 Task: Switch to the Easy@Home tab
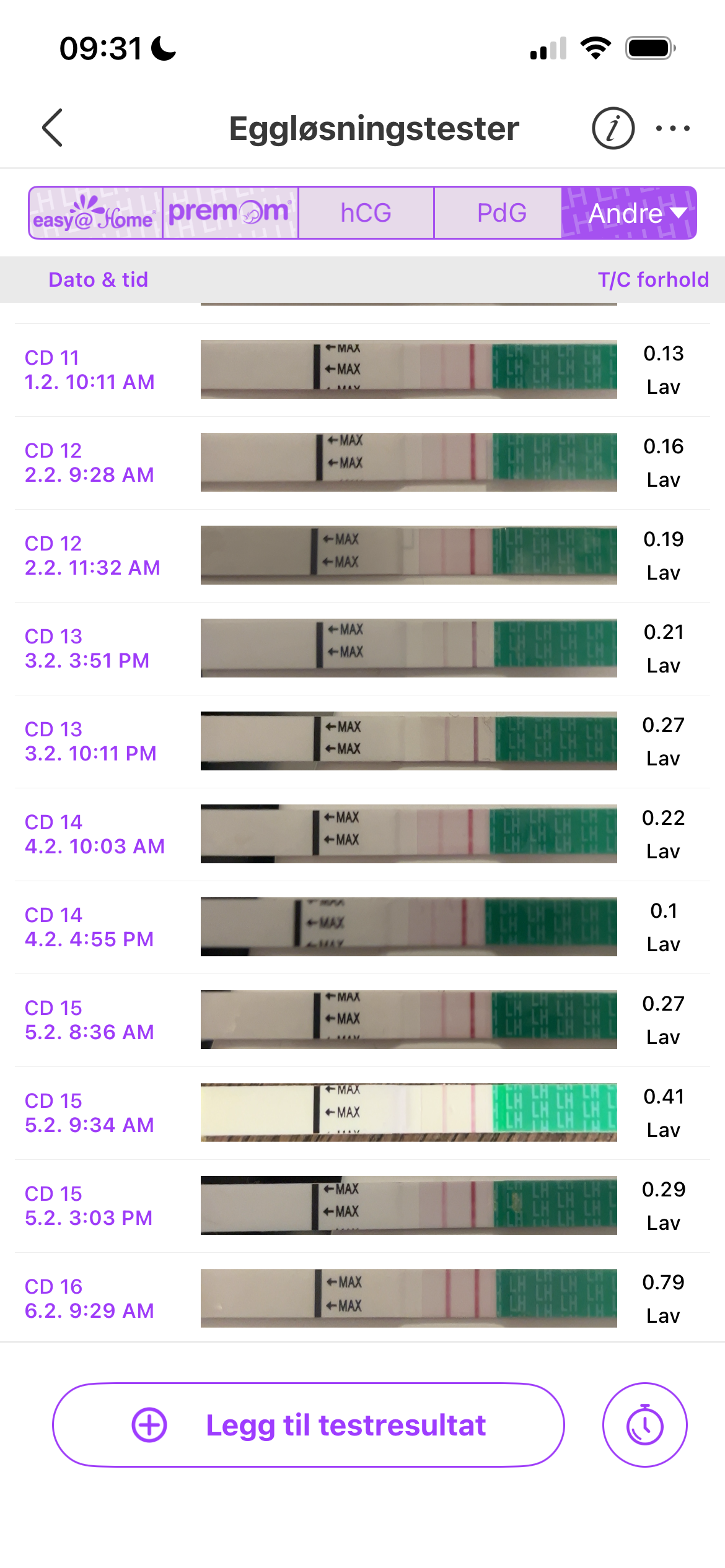[95, 213]
